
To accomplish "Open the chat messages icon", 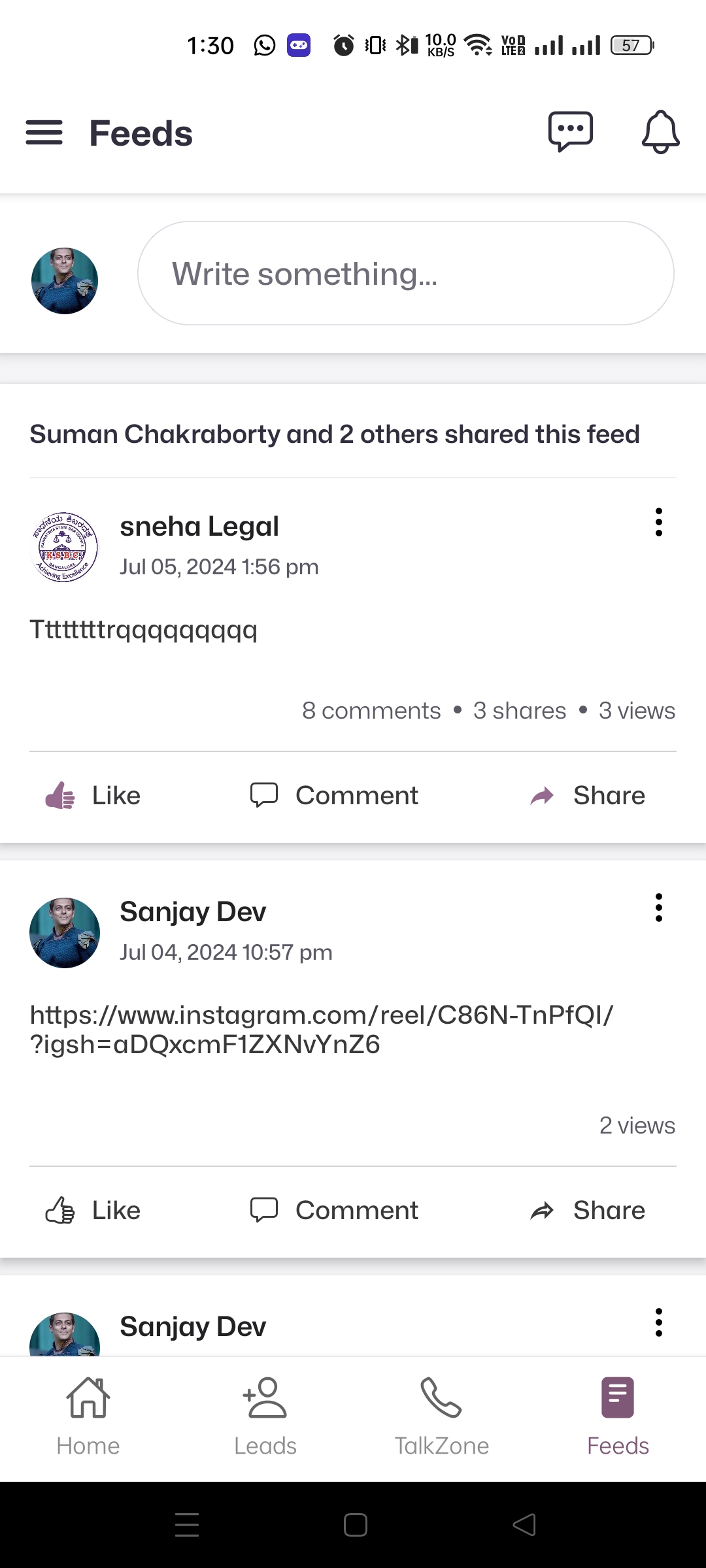I will coord(570,131).
